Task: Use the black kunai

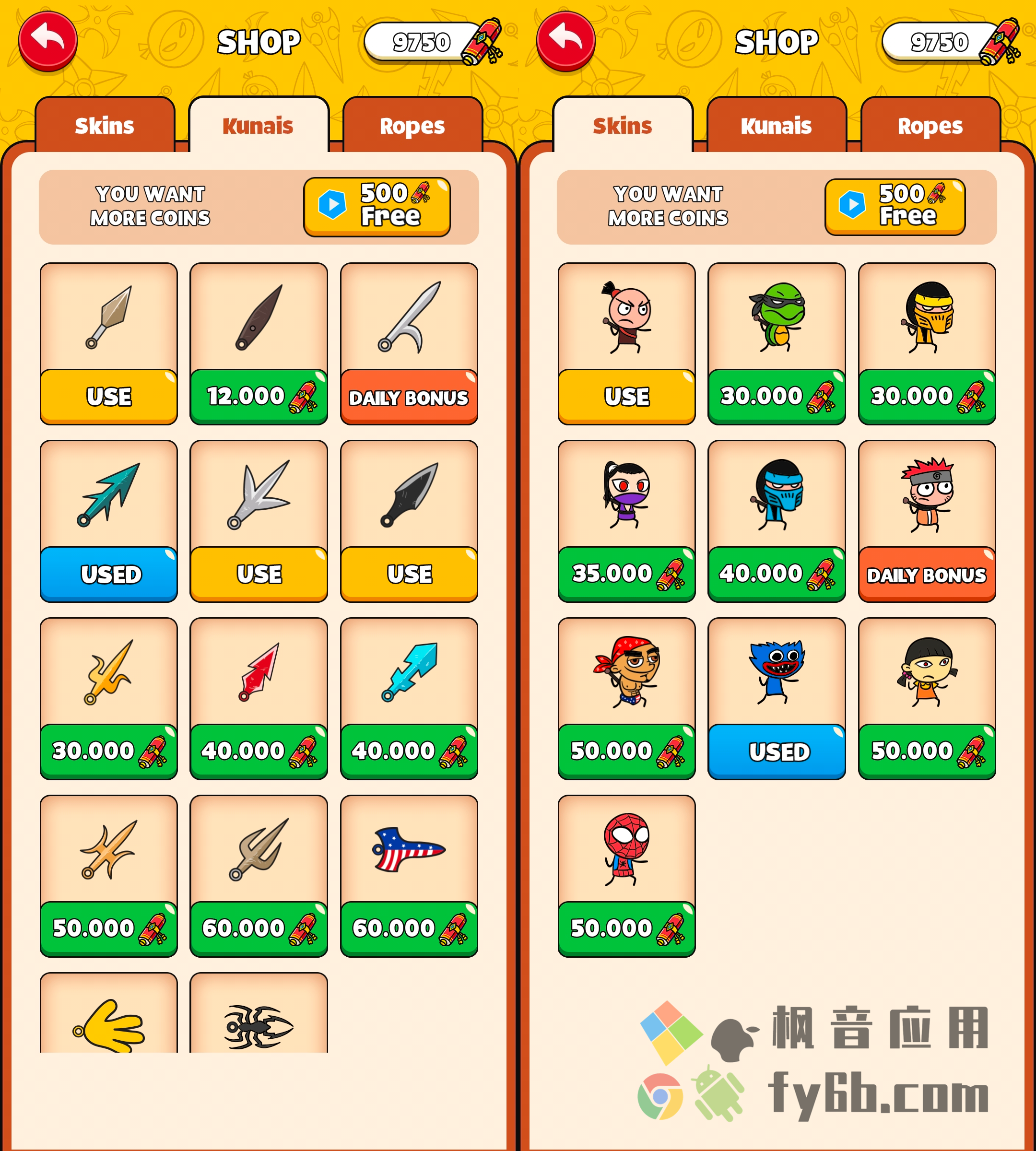Action: coord(409,574)
